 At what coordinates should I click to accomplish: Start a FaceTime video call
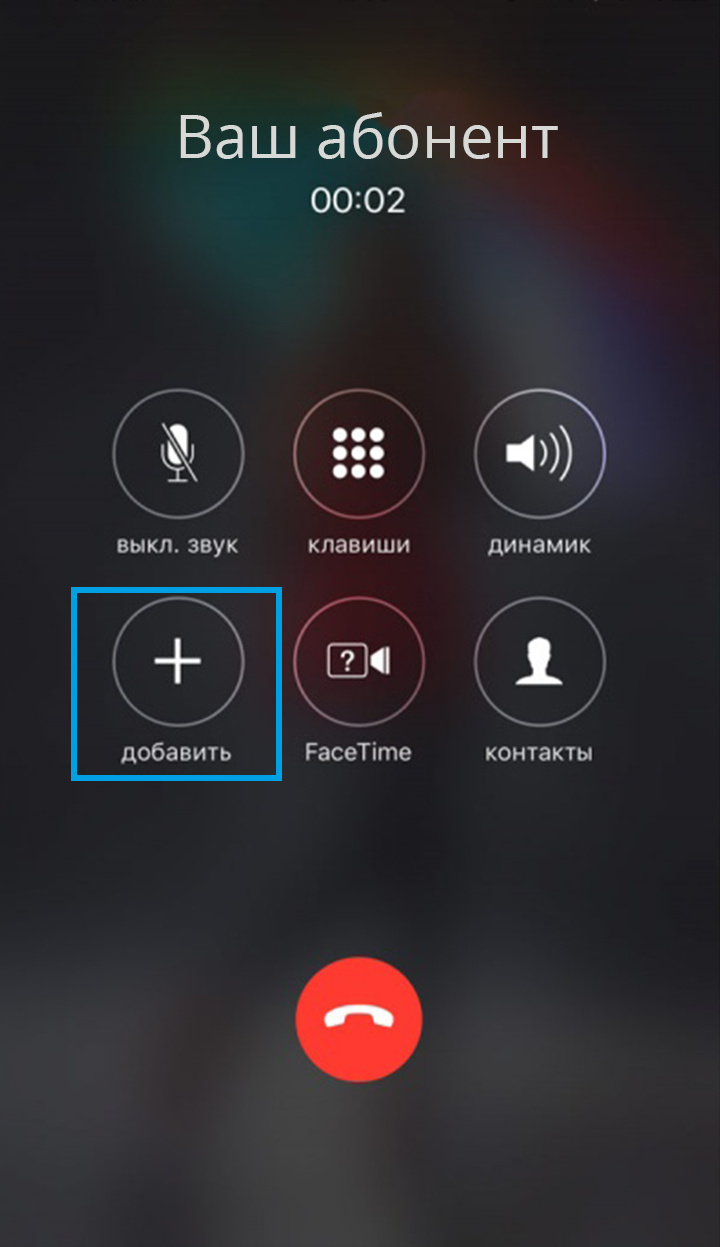[359, 662]
